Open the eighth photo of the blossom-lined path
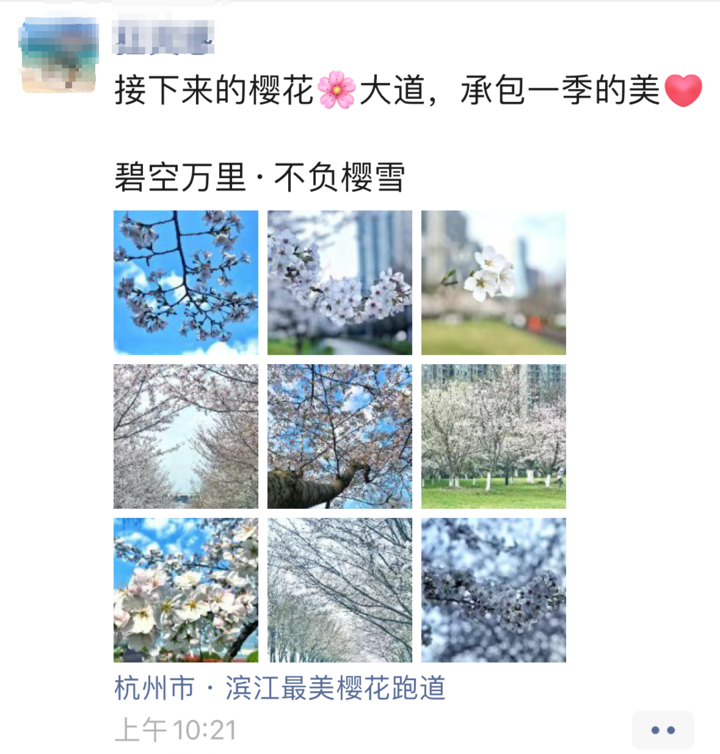Image resolution: width=720 pixels, height=754 pixels. (x=339, y=590)
